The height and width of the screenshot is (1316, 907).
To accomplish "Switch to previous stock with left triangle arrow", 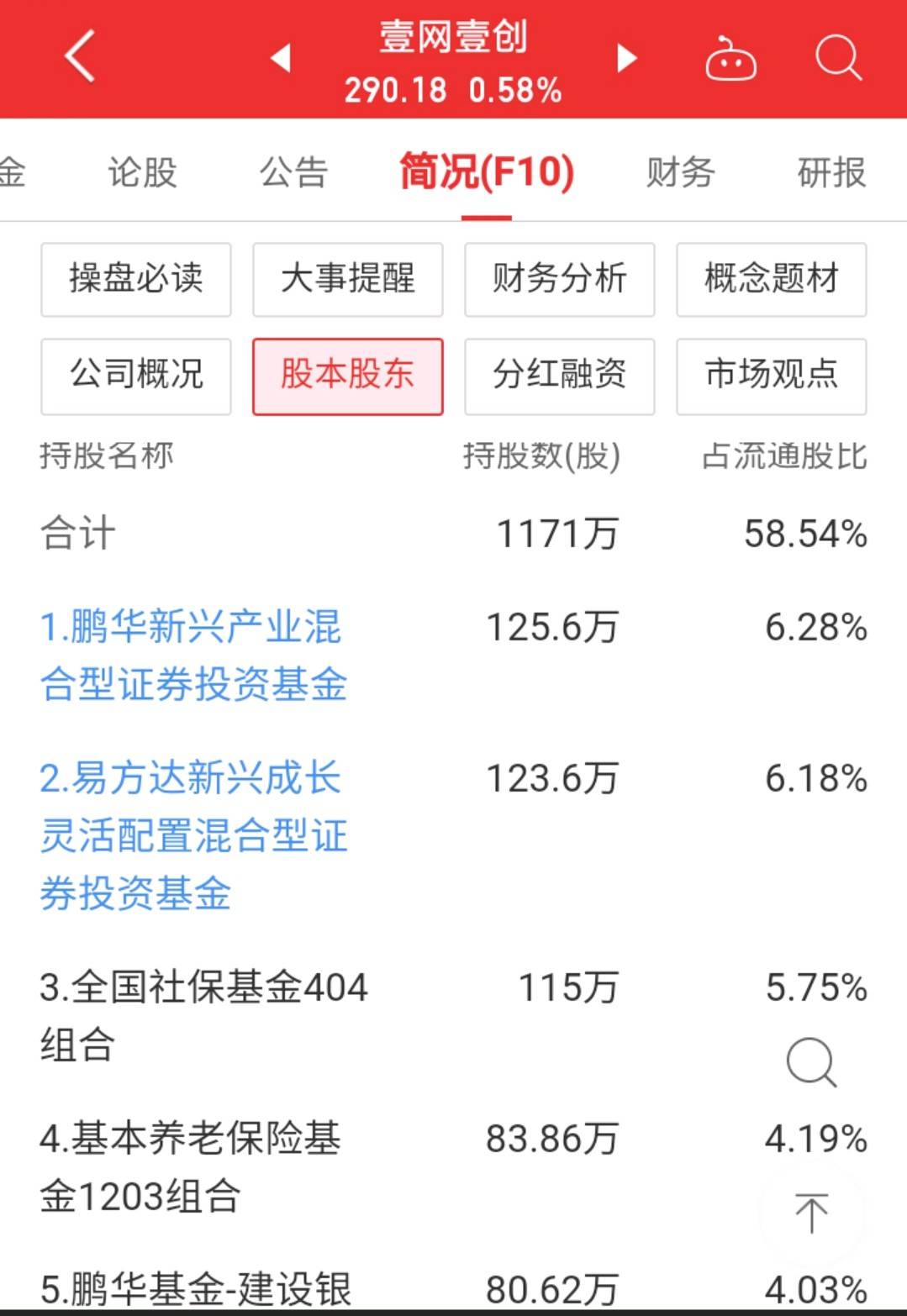I will coord(282,60).
